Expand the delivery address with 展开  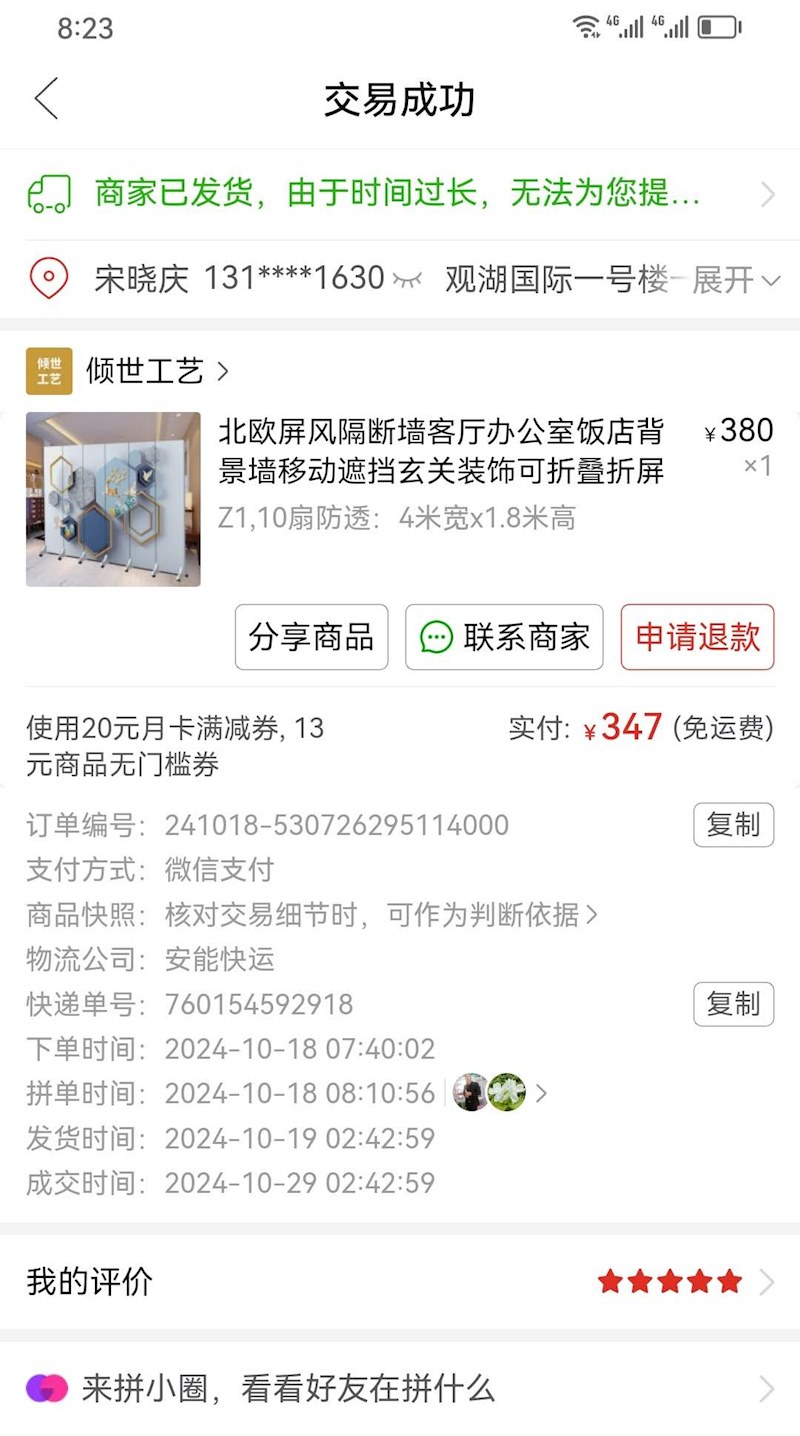[x=735, y=280]
